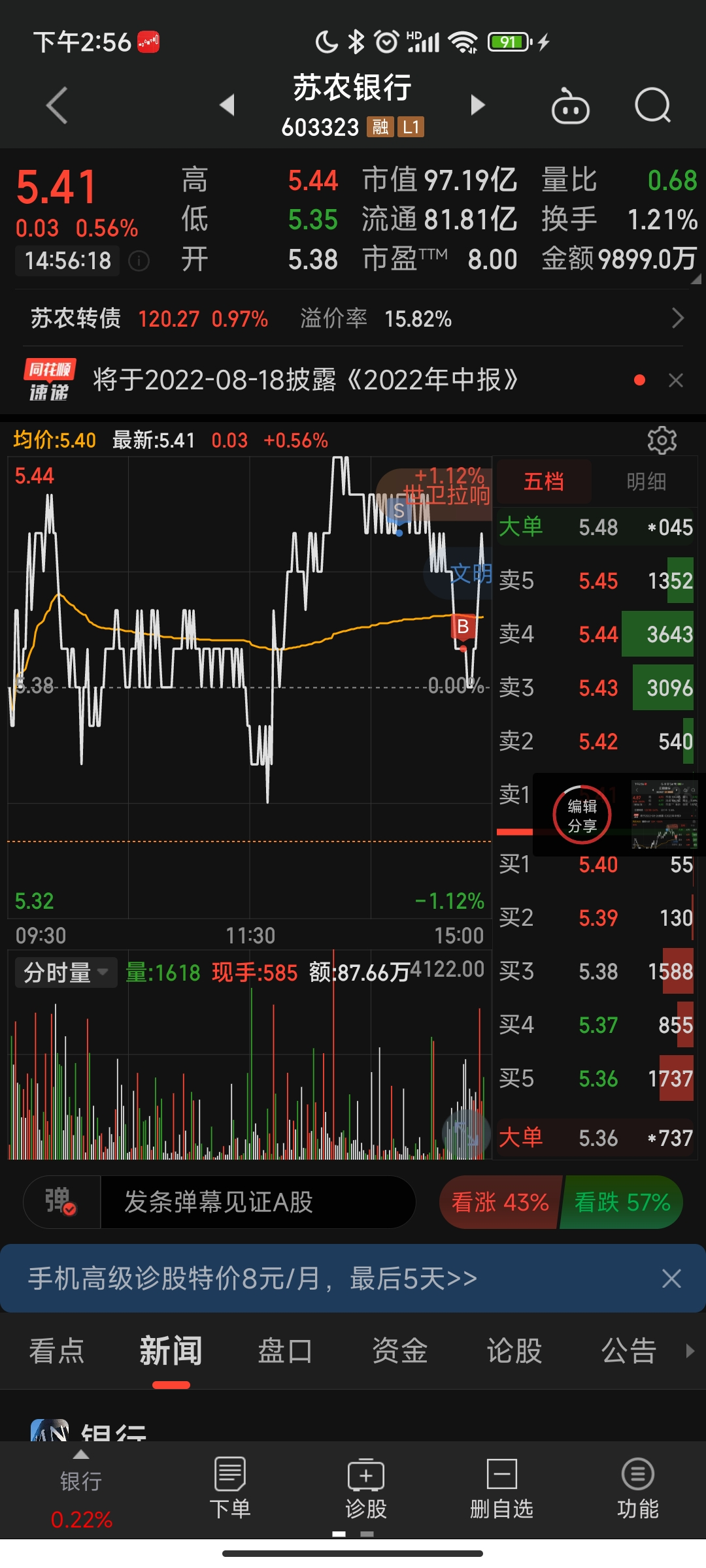The width and height of the screenshot is (706, 1568).
Task: Switch to the previous stock
Action: pyautogui.click(x=227, y=105)
